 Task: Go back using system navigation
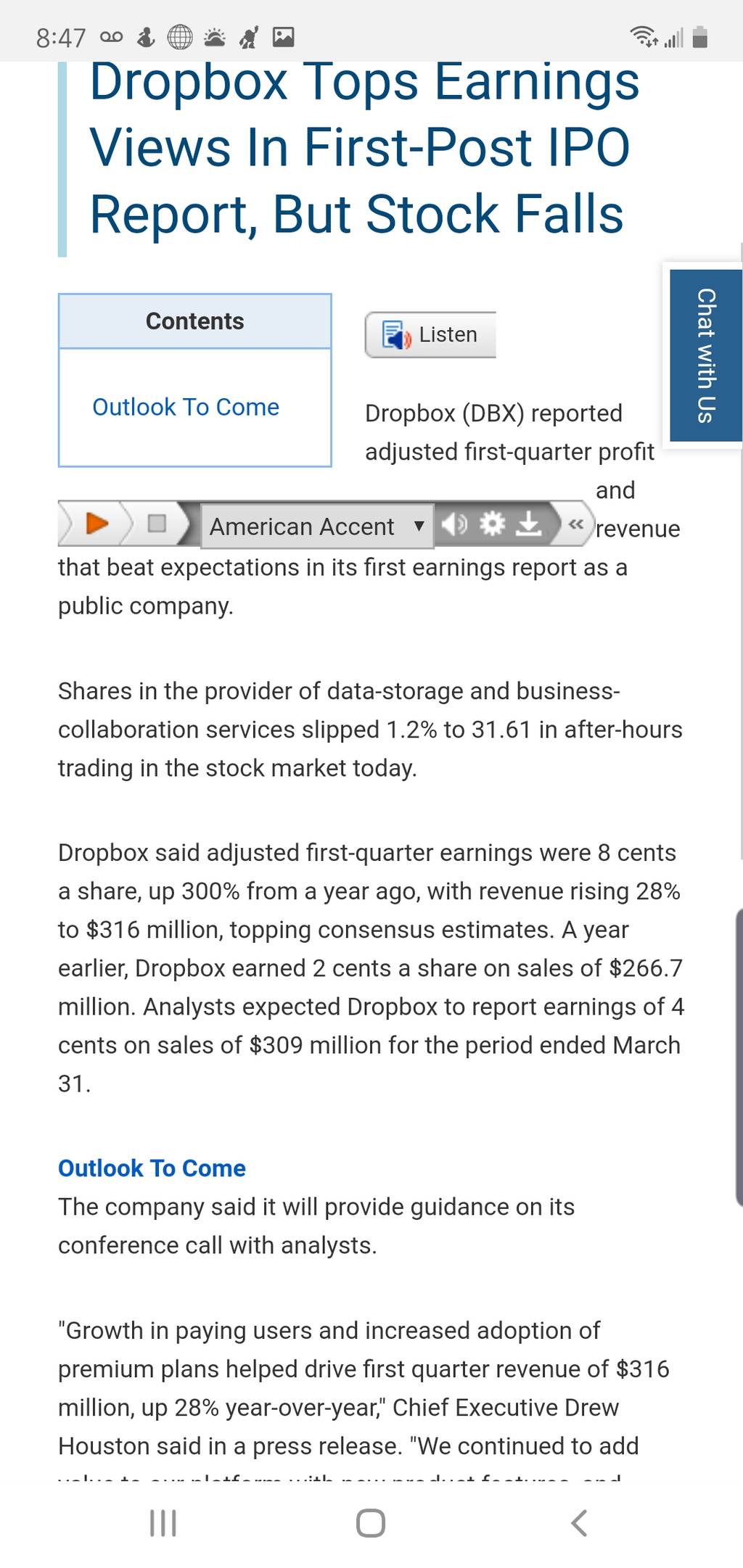pos(578,1523)
